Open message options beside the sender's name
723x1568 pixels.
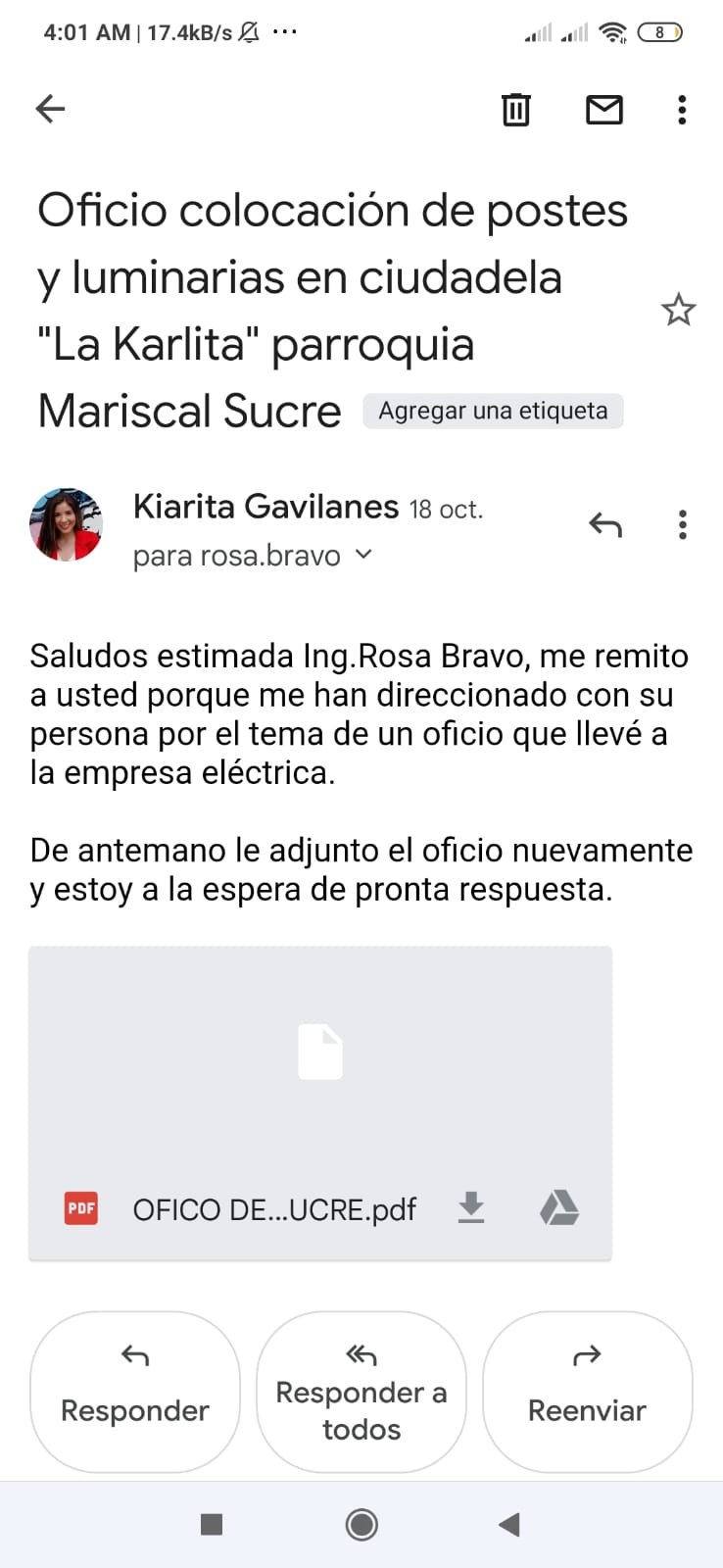tap(683, 525)
